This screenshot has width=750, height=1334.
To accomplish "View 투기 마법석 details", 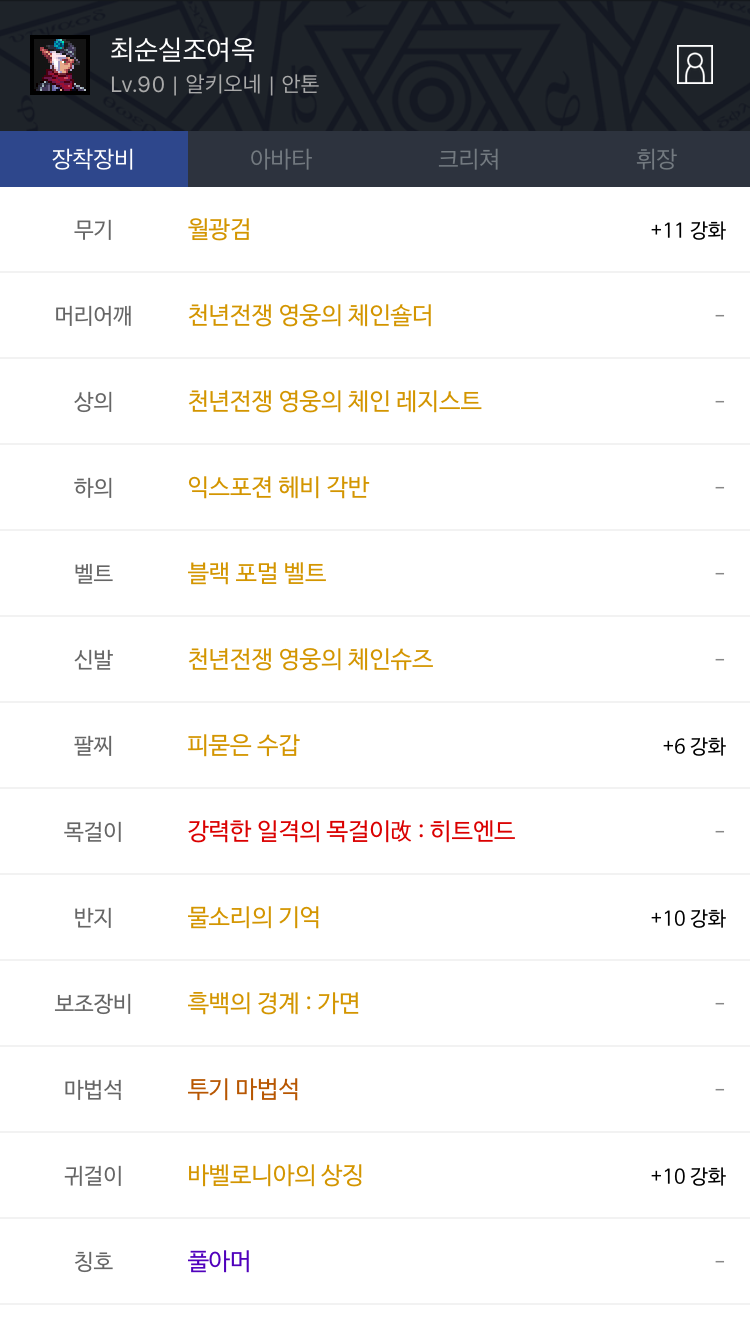I will (243, 1090).
